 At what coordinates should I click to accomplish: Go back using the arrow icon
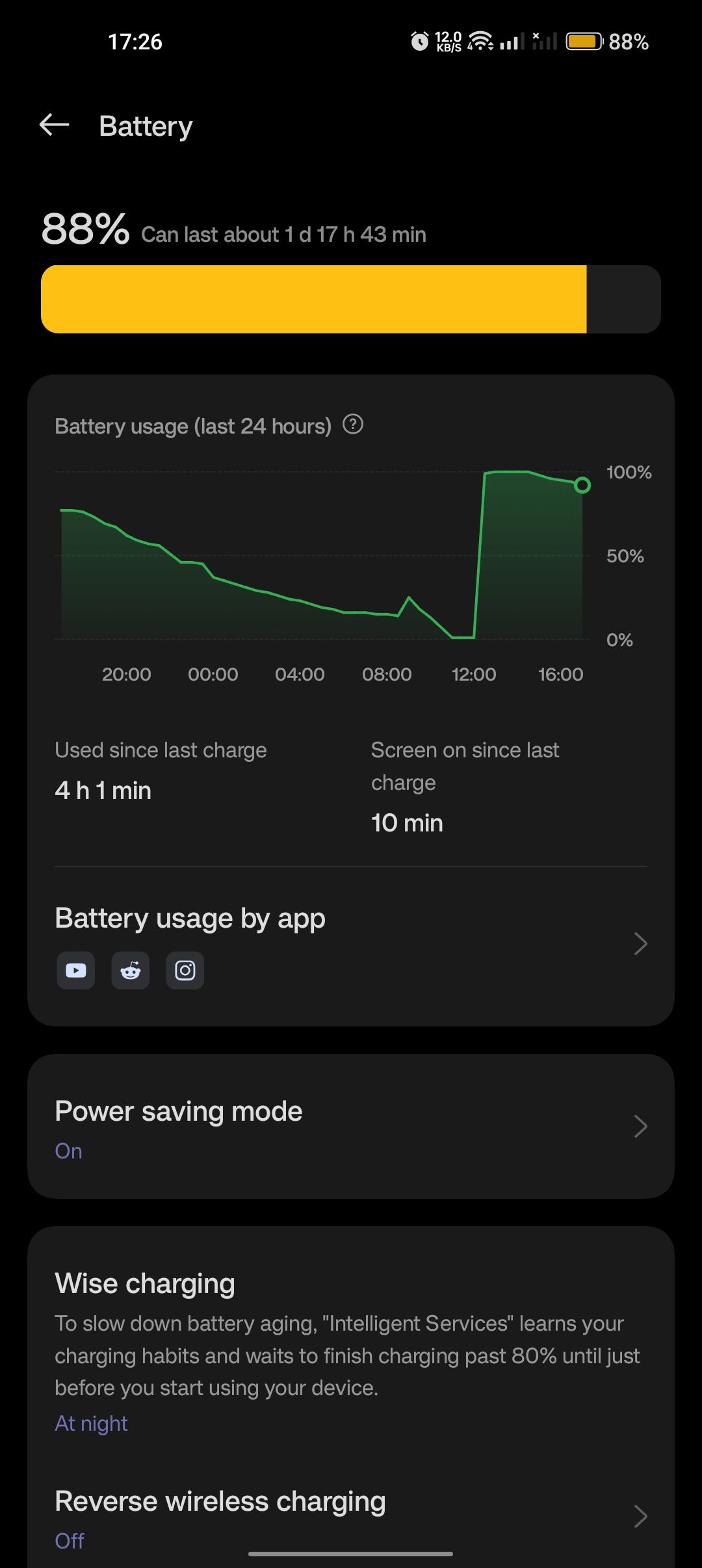pyautogui.click(x=55, y=125)
